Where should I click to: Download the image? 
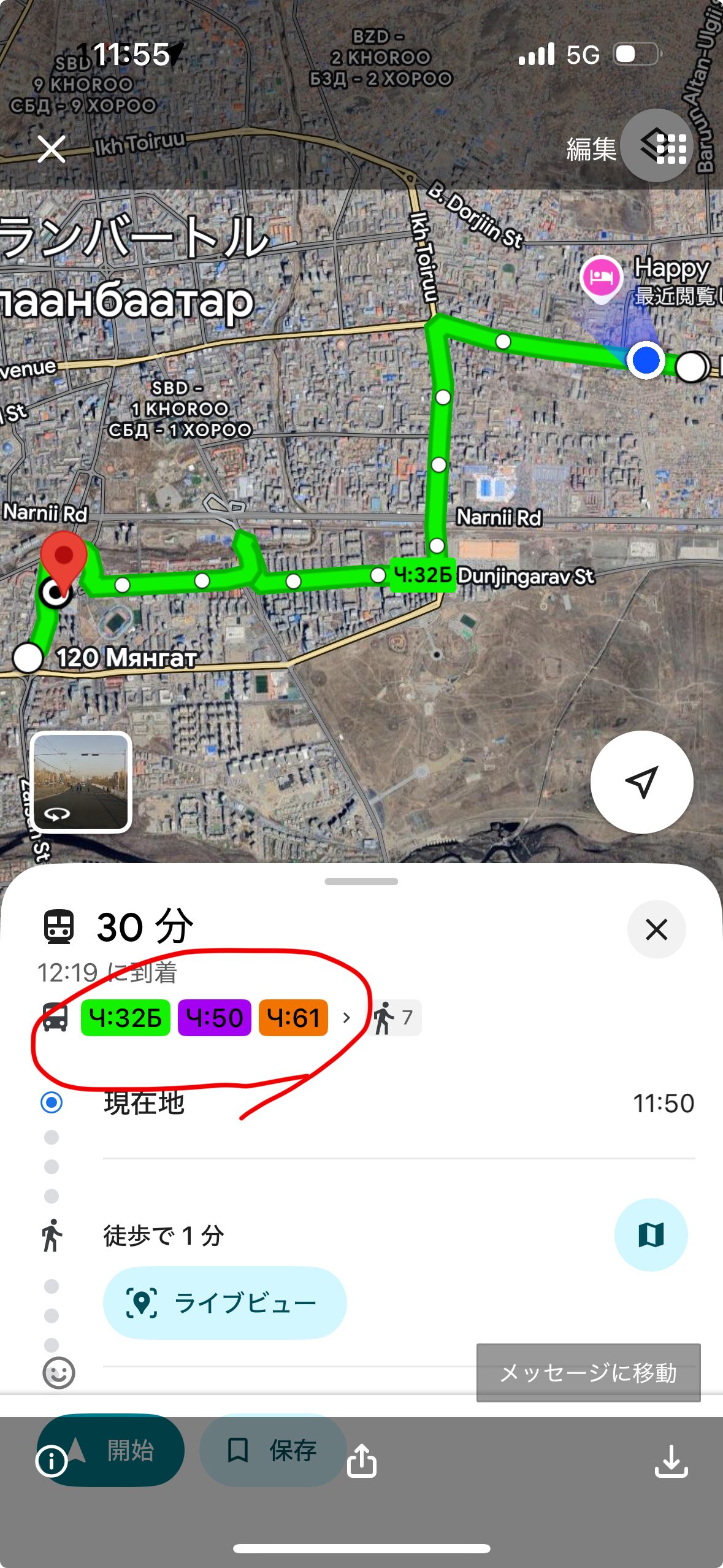point(671,1461)
